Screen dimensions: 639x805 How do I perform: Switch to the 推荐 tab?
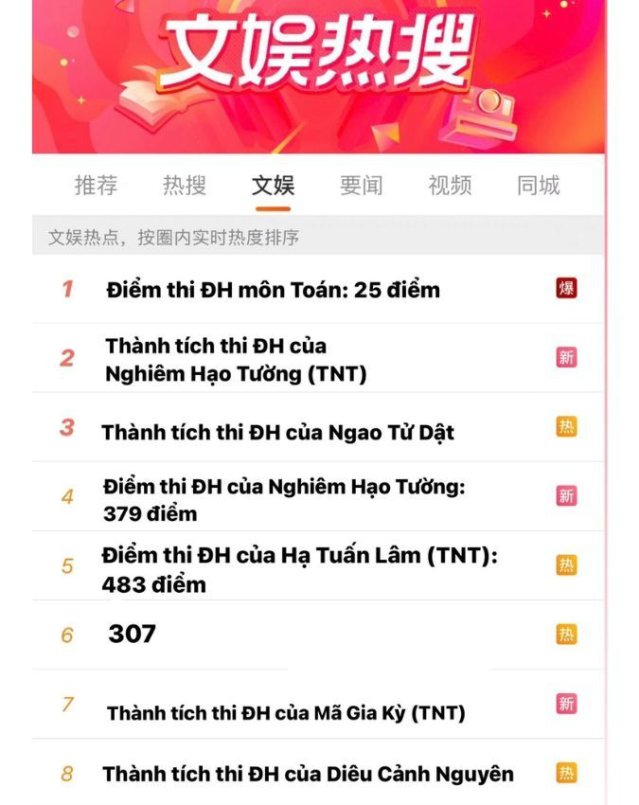point(96,185)
